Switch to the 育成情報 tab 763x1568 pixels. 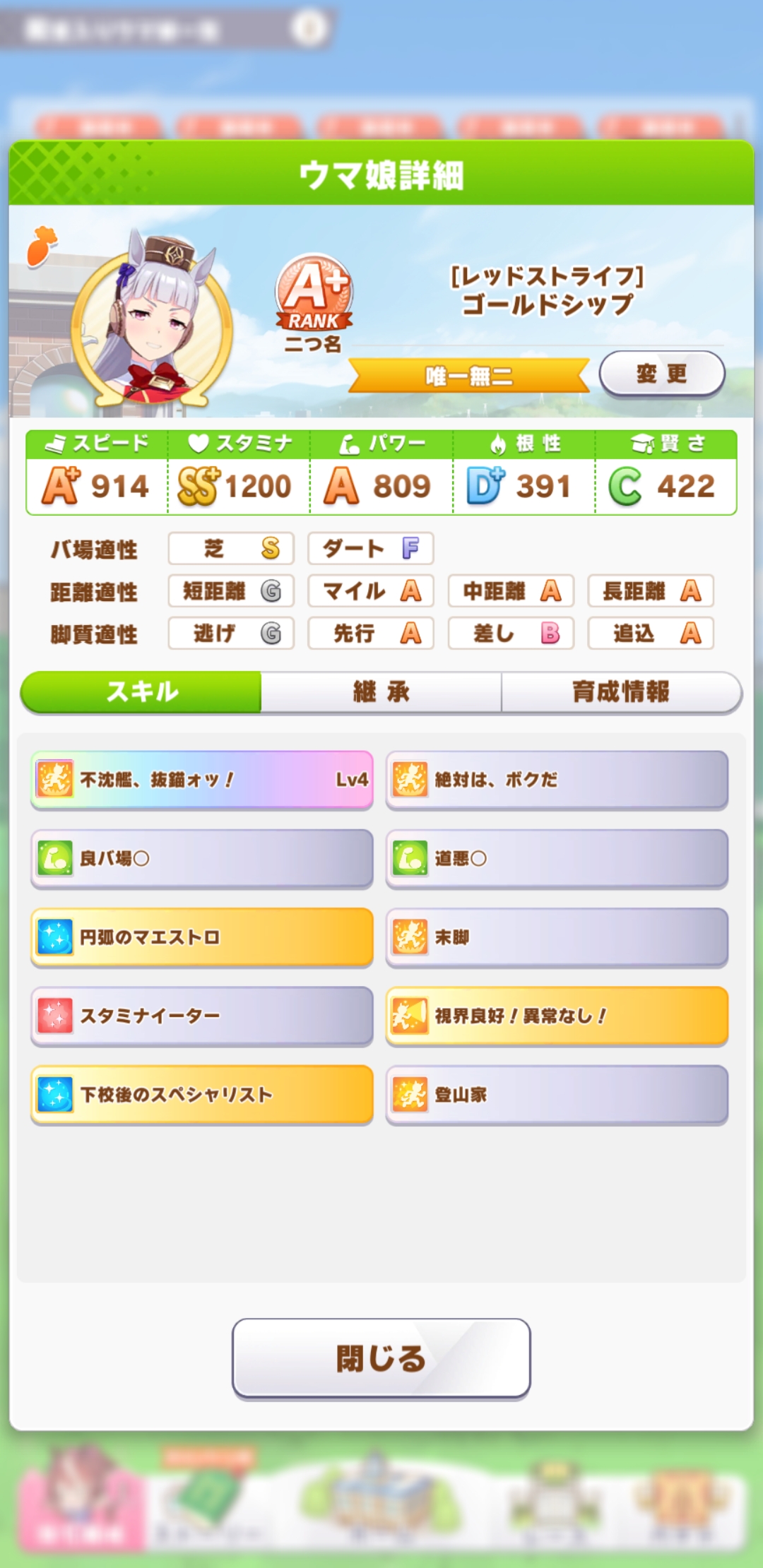click(621, 691)
